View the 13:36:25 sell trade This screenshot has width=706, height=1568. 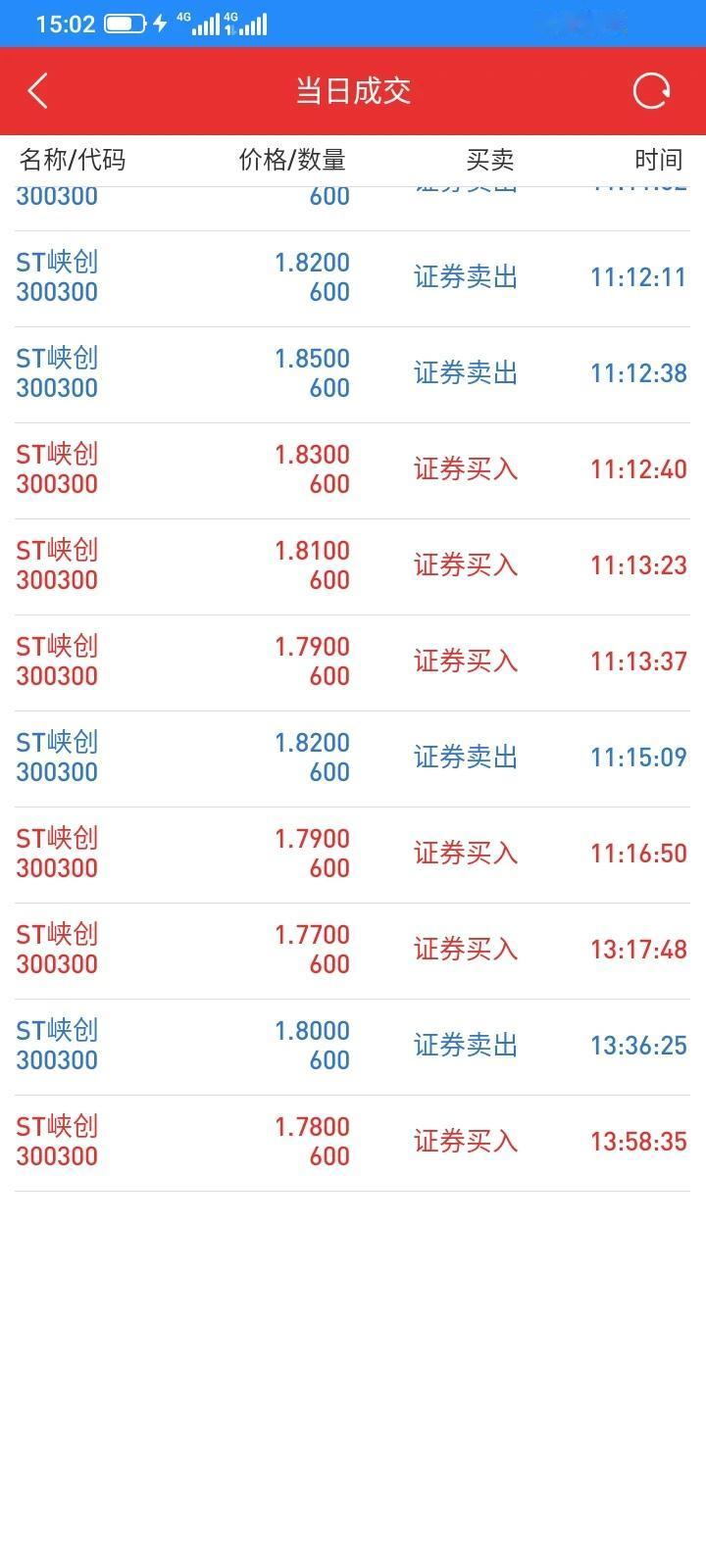click(x=353, y=1048)
